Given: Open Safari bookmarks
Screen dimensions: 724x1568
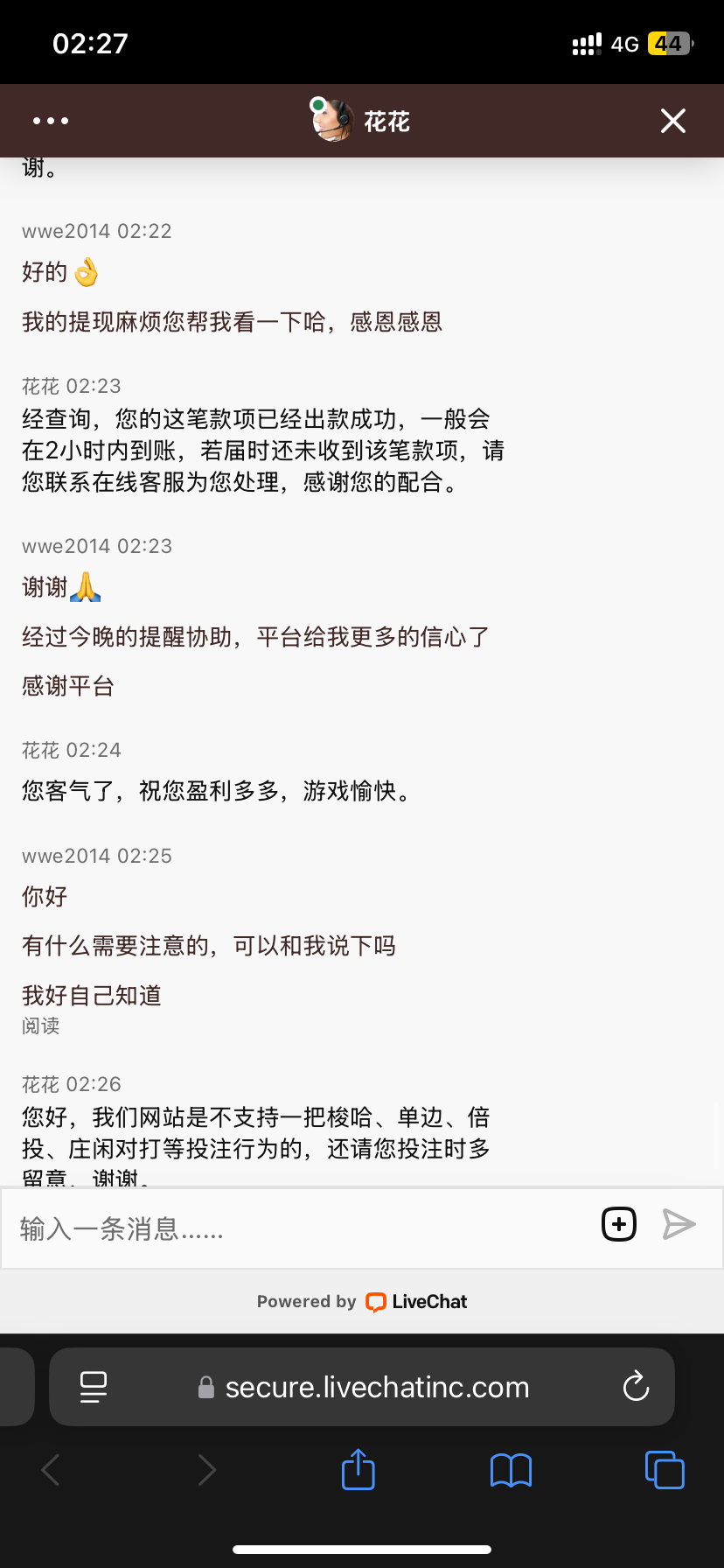Looking at the screenshot, I should tap(512, 1470).
